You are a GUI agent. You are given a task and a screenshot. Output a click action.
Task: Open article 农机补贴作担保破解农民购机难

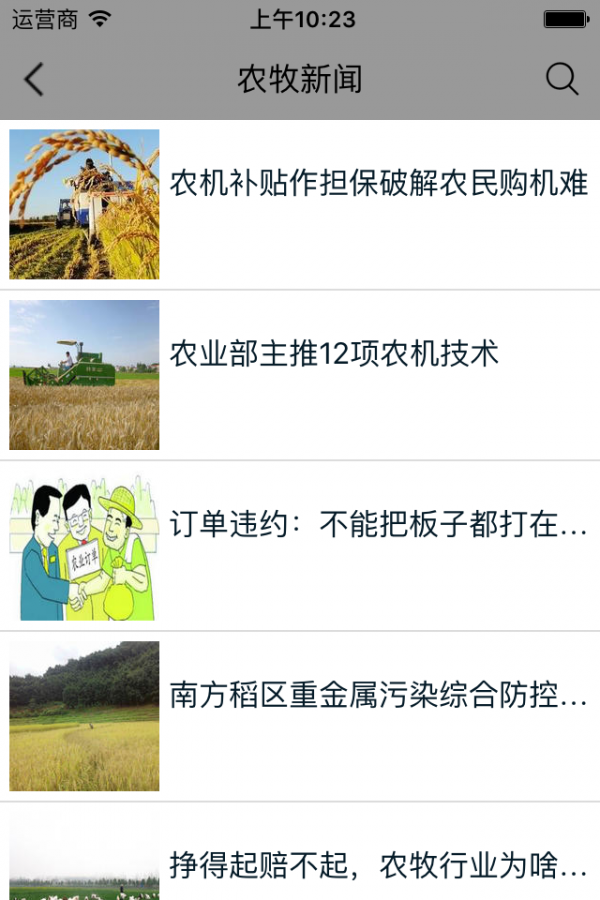[378, 184]
